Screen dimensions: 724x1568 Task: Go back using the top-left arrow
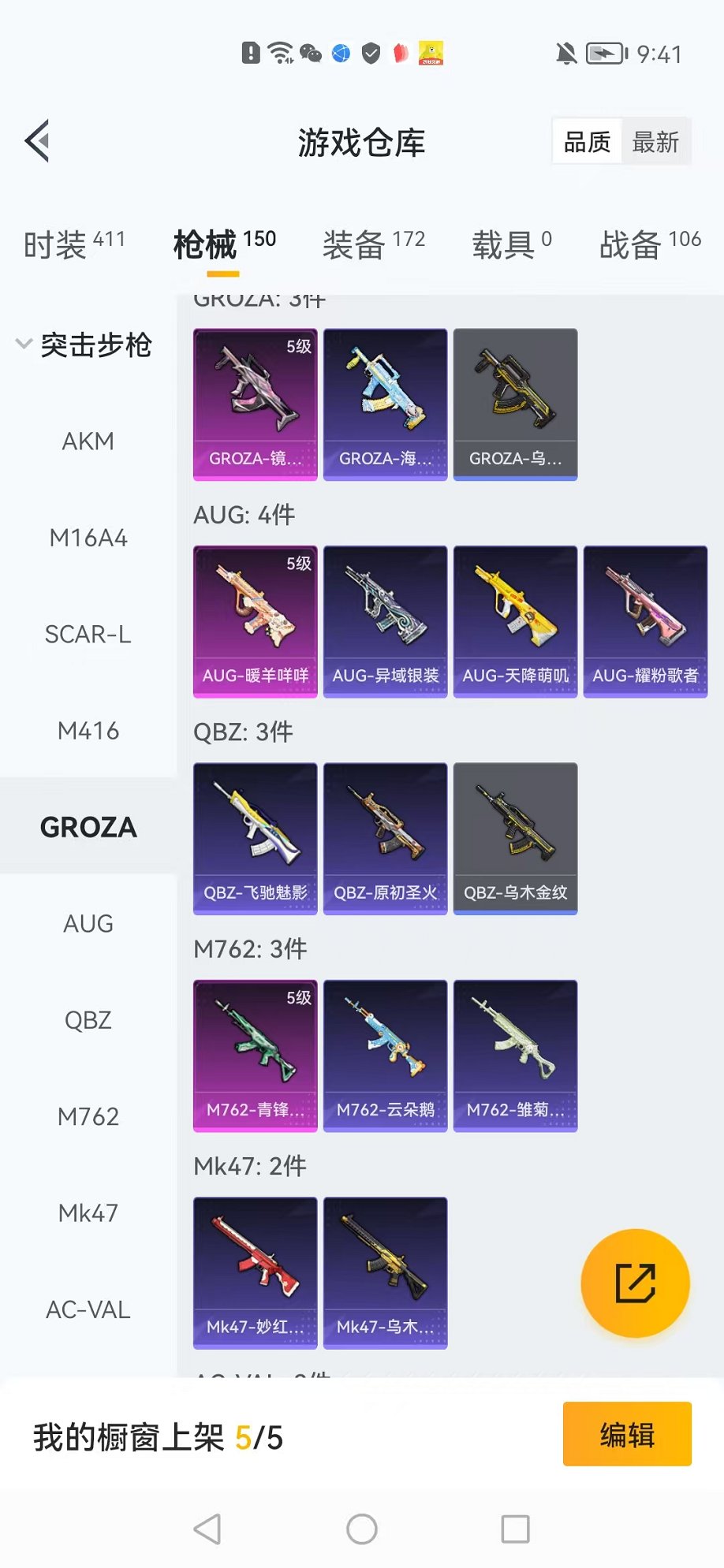pyautogui.click(x=37, y=141)
